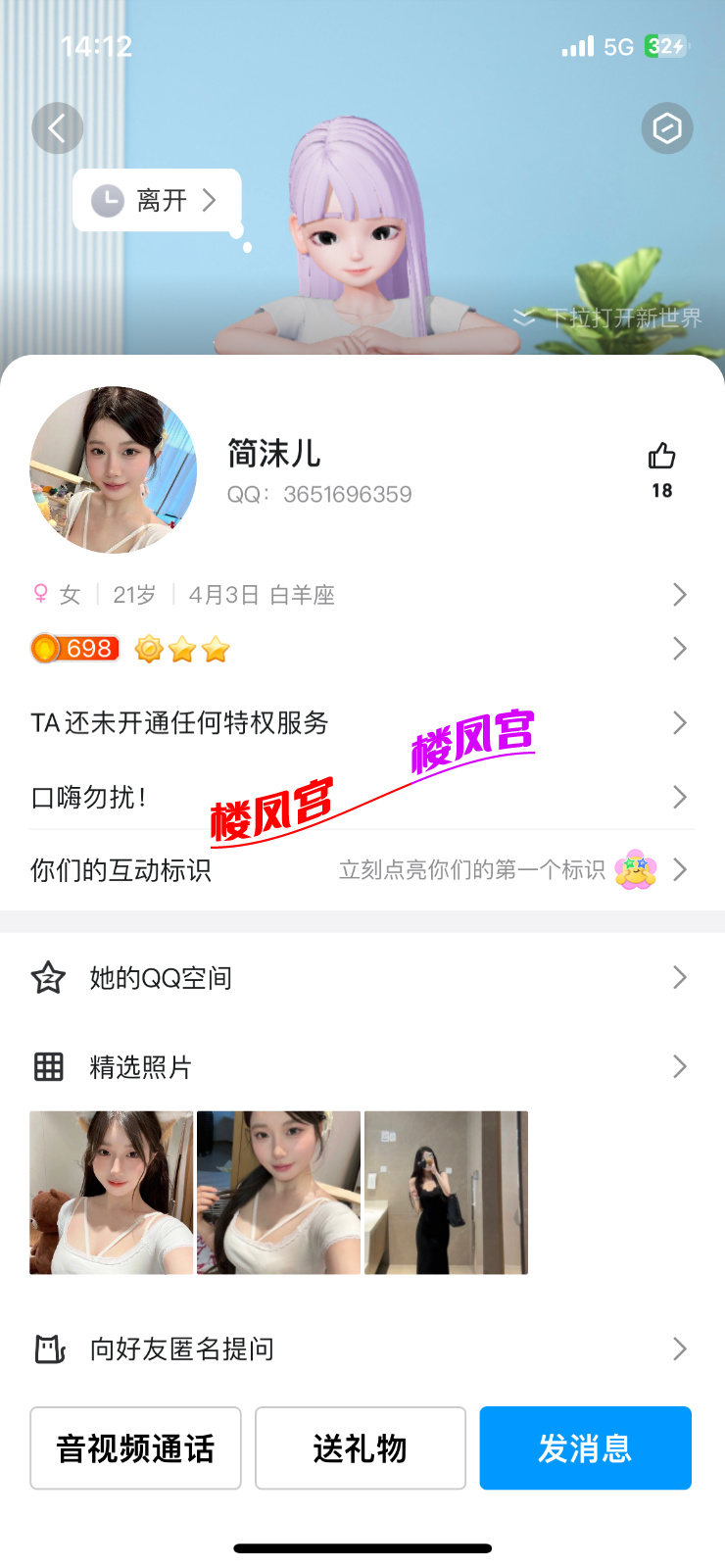View the second featured selfie photo
Screen dimensions: 725x1568
coord(279,1193)
